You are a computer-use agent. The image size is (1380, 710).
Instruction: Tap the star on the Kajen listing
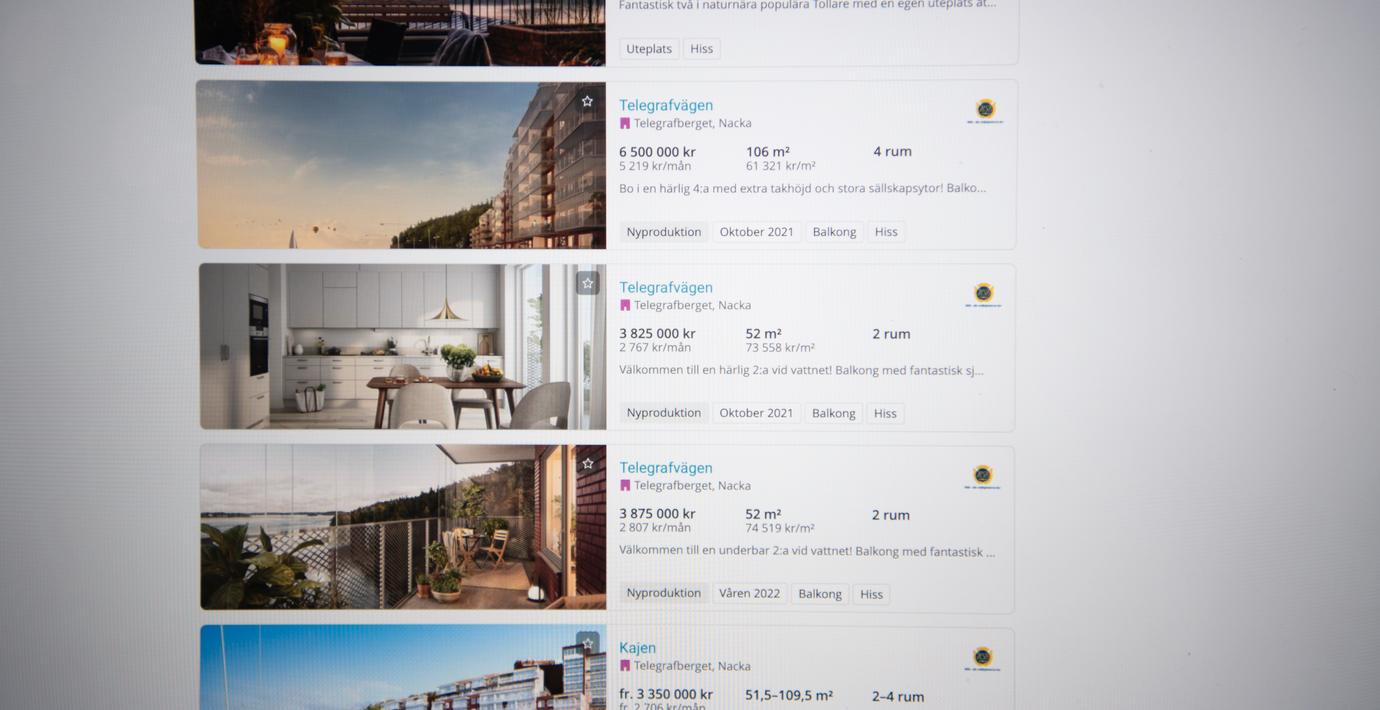pyautogui.click(x=588, y=643)
